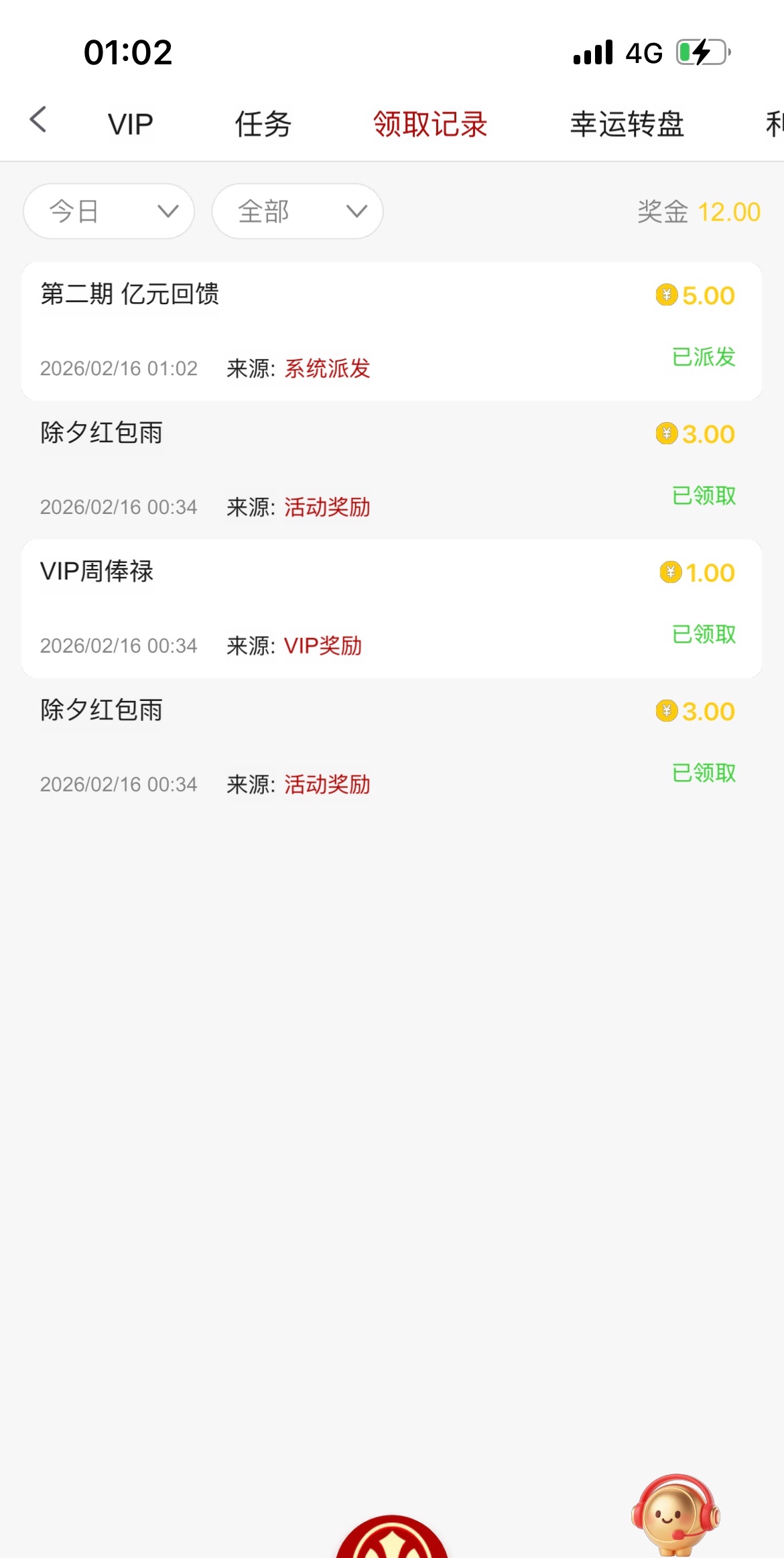Viewport: 784px width, 1558px height.
Task: Expand the 今日 date filter dropdown
Action: point(109,212)
